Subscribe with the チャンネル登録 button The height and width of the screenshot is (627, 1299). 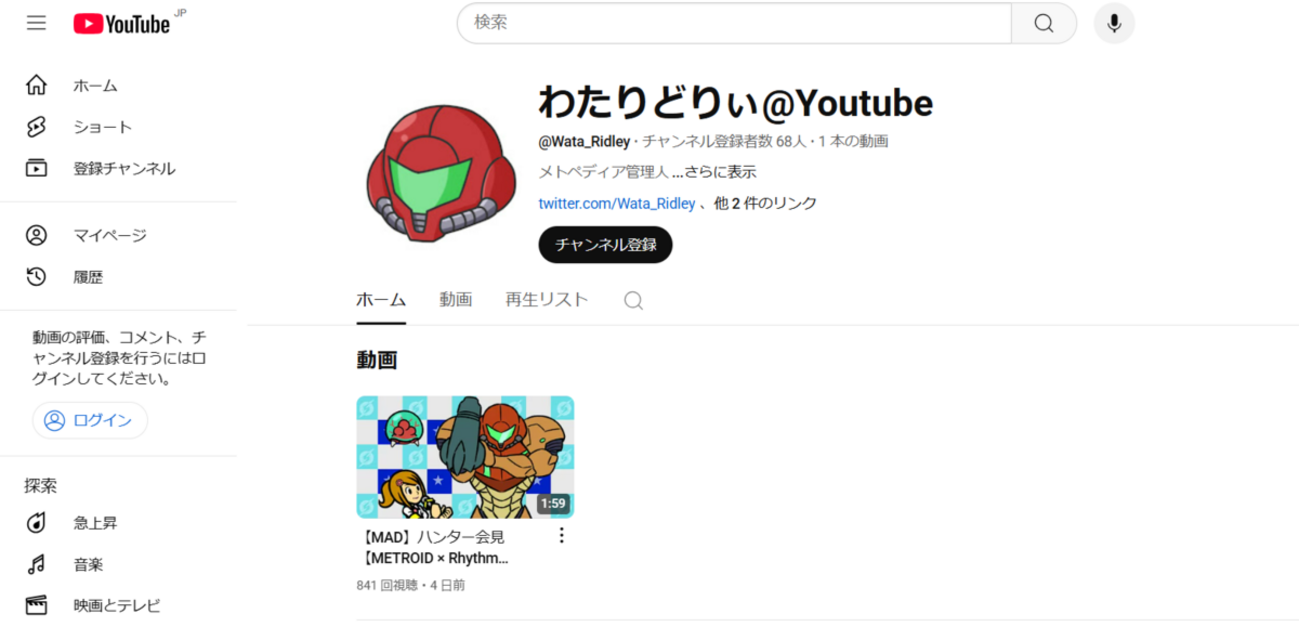[605, 245]
